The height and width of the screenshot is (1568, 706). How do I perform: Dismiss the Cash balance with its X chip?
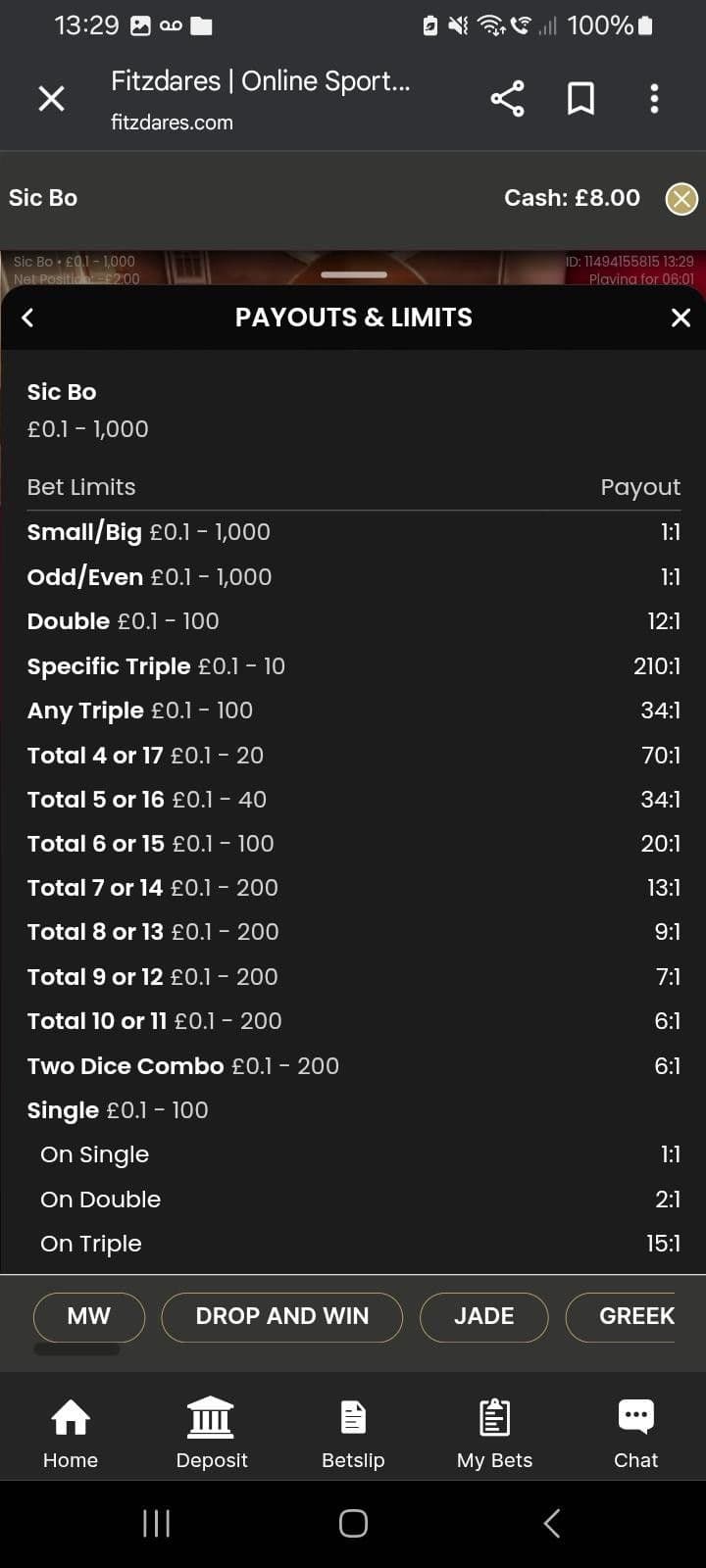tap(681, 198)
